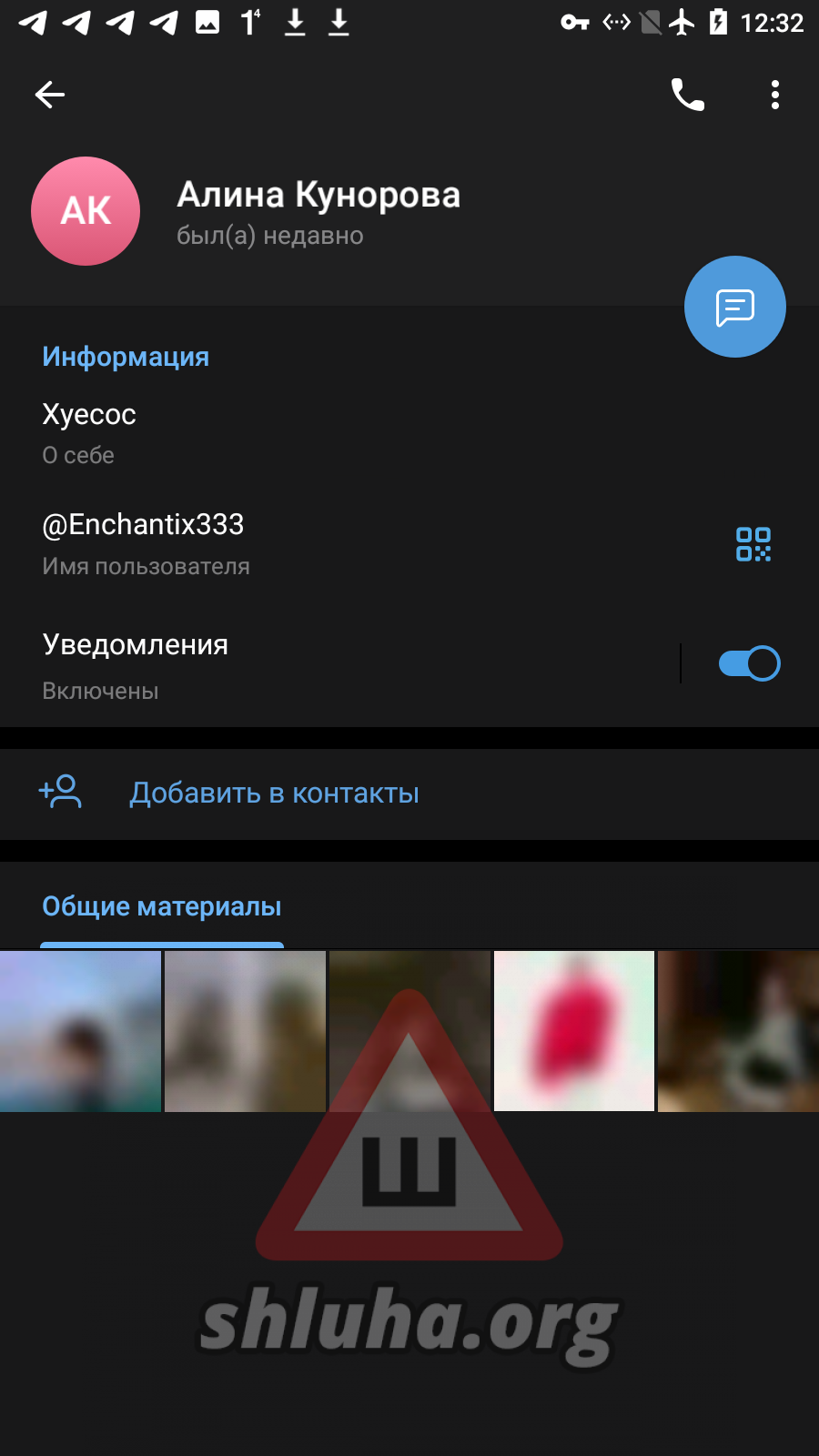The height and width of the screenshot is (1456, 819).
Task: Select the Общие материалы tab
Action: (162, 907)
